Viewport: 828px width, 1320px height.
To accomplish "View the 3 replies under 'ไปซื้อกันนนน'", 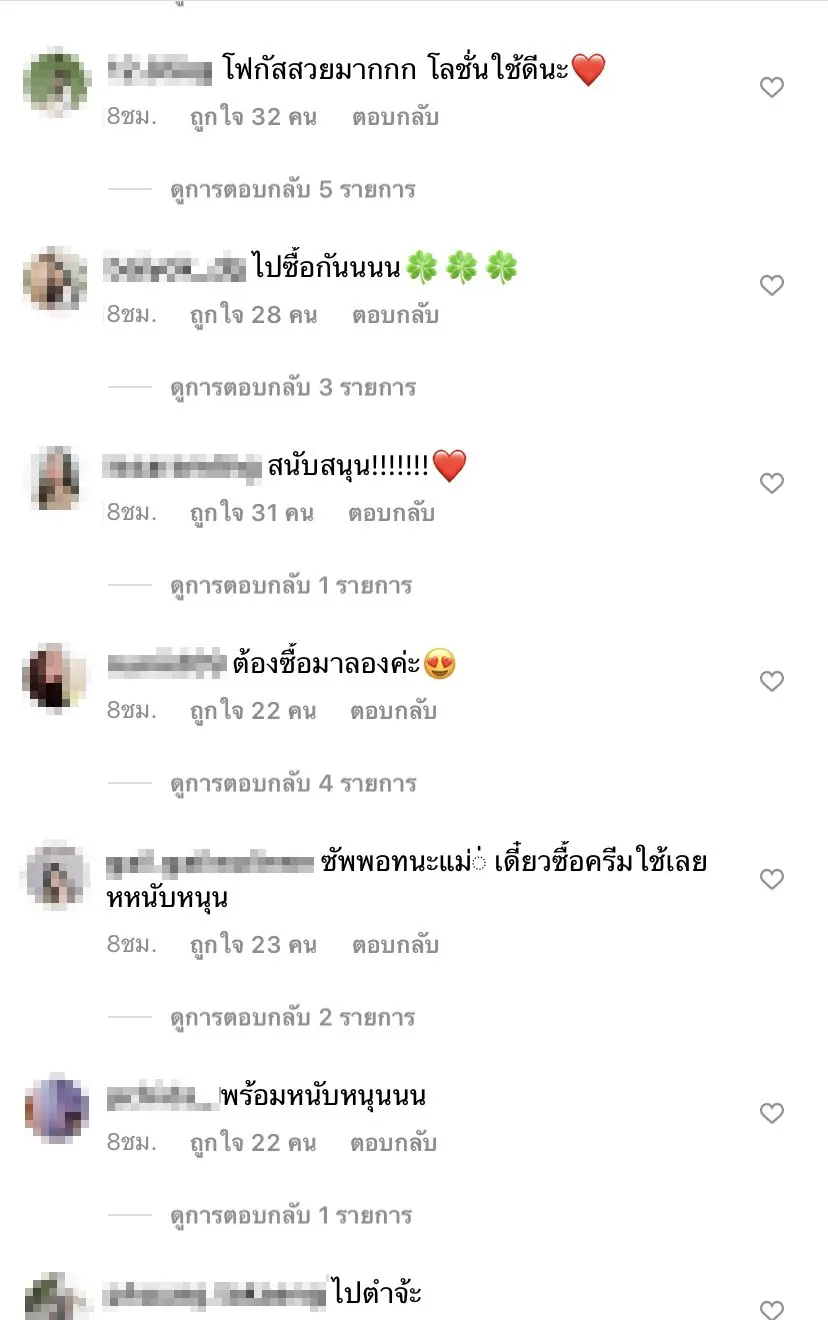I will (292, 388).
